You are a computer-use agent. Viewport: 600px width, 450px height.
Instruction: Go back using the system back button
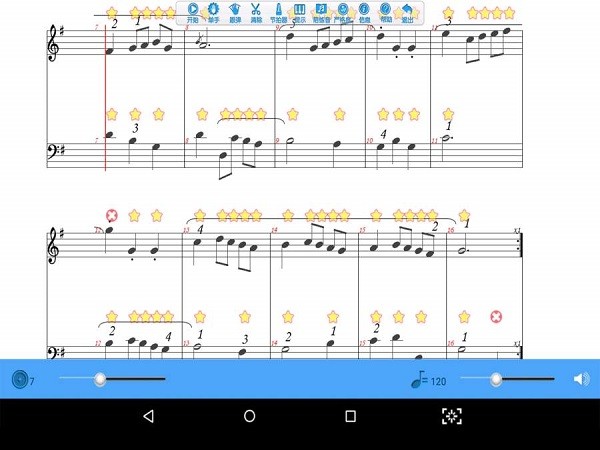(148, 416)
